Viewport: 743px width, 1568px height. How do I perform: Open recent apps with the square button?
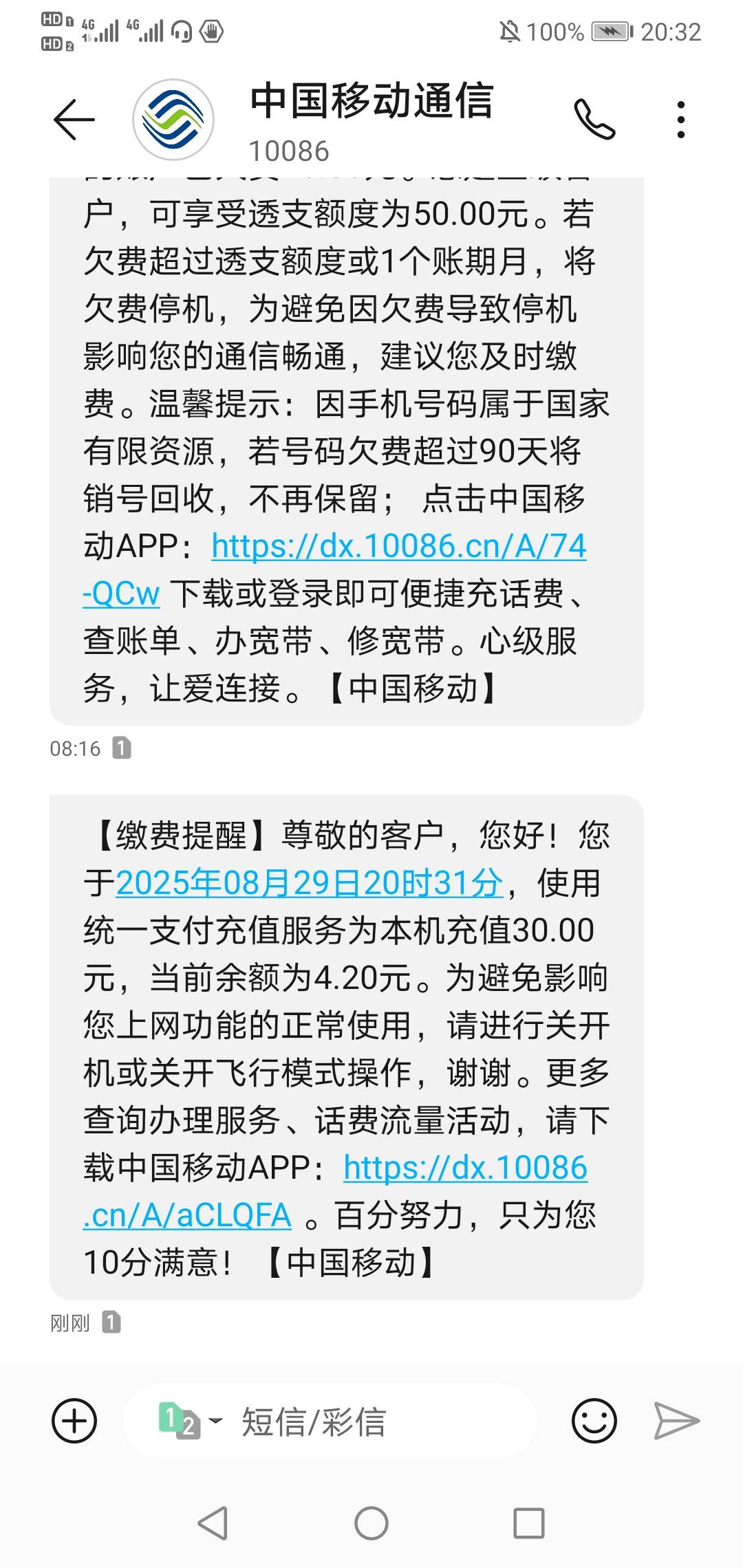pos(529,1523)
